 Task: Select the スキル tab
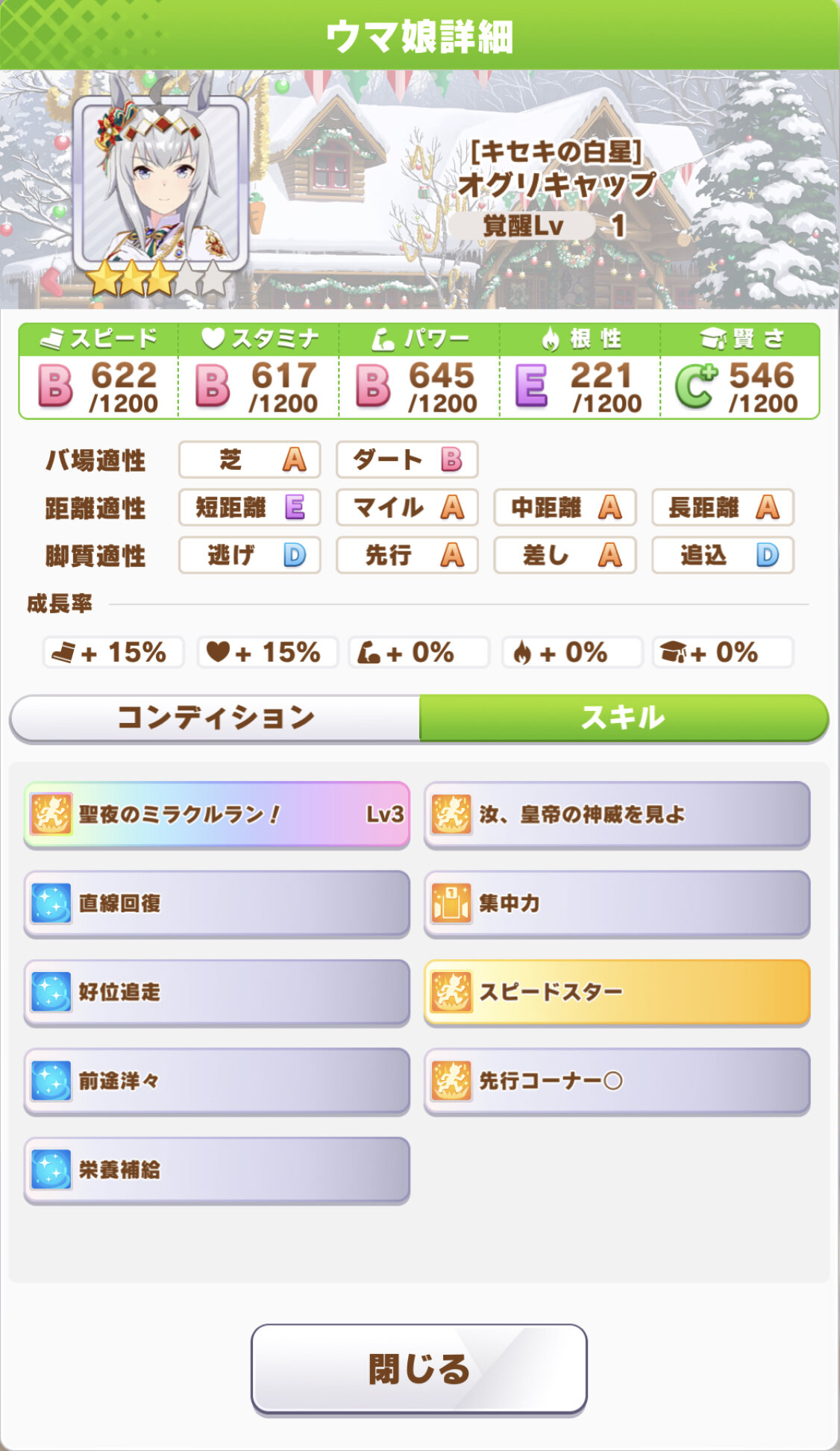click(624, 718)
